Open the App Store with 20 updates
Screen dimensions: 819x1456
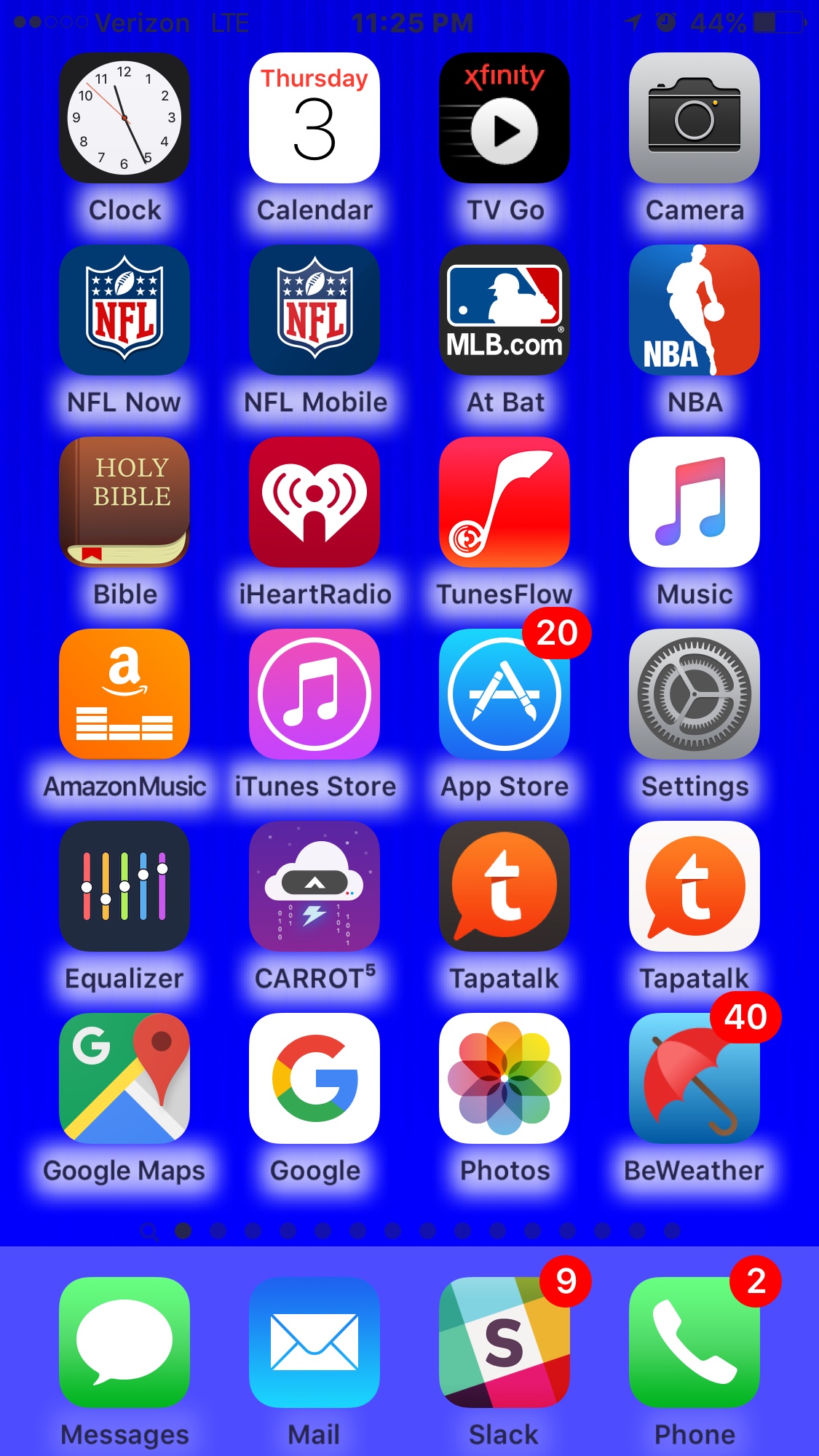[505, 694]
